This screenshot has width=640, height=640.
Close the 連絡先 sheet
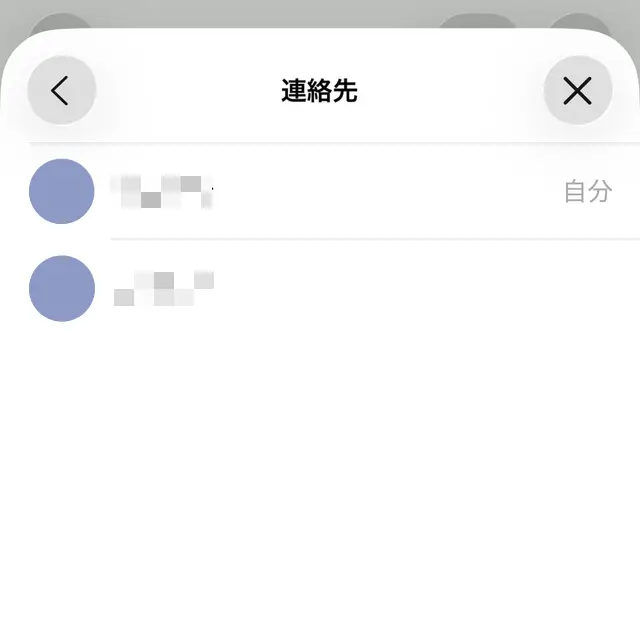pos(577,91)
